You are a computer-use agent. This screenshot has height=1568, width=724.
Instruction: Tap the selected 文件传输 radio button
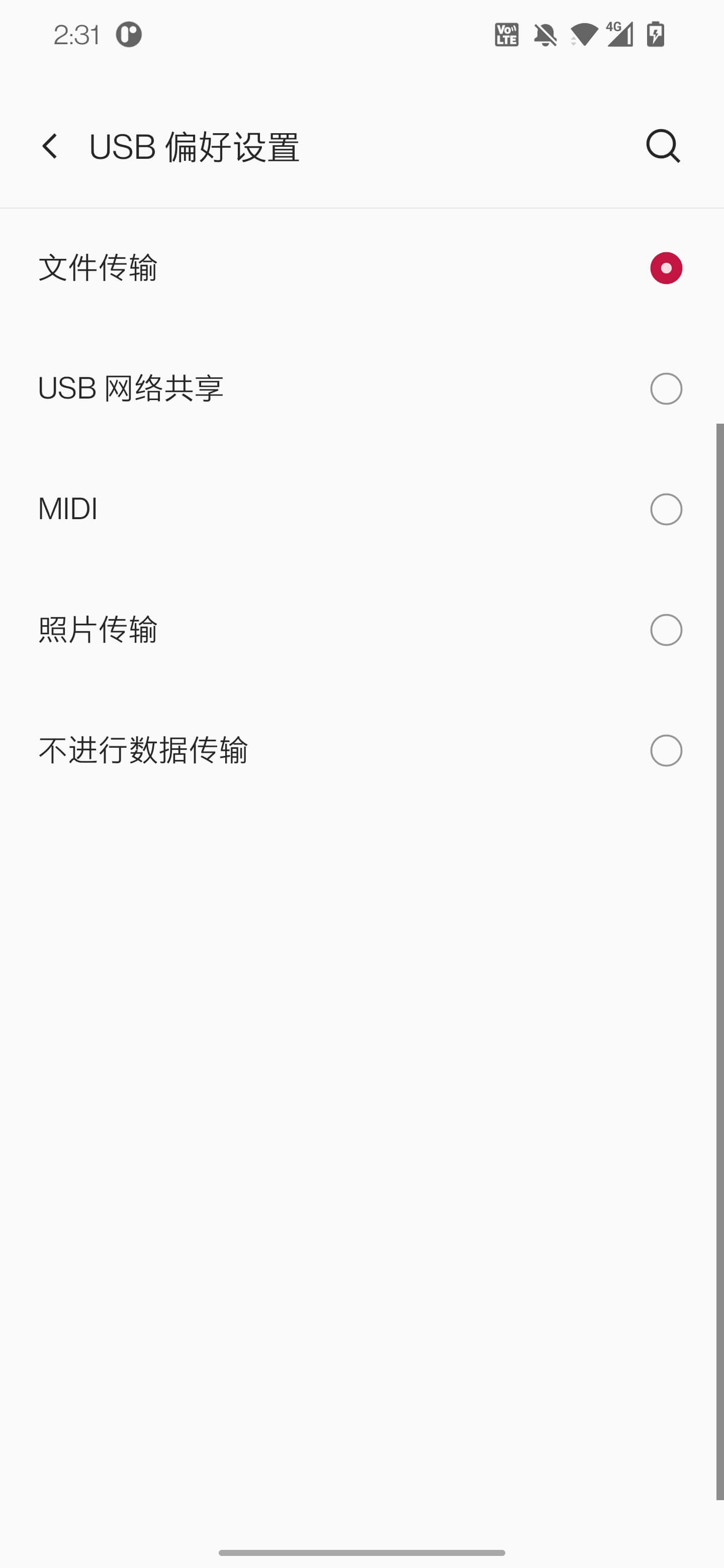click(666, 268)
